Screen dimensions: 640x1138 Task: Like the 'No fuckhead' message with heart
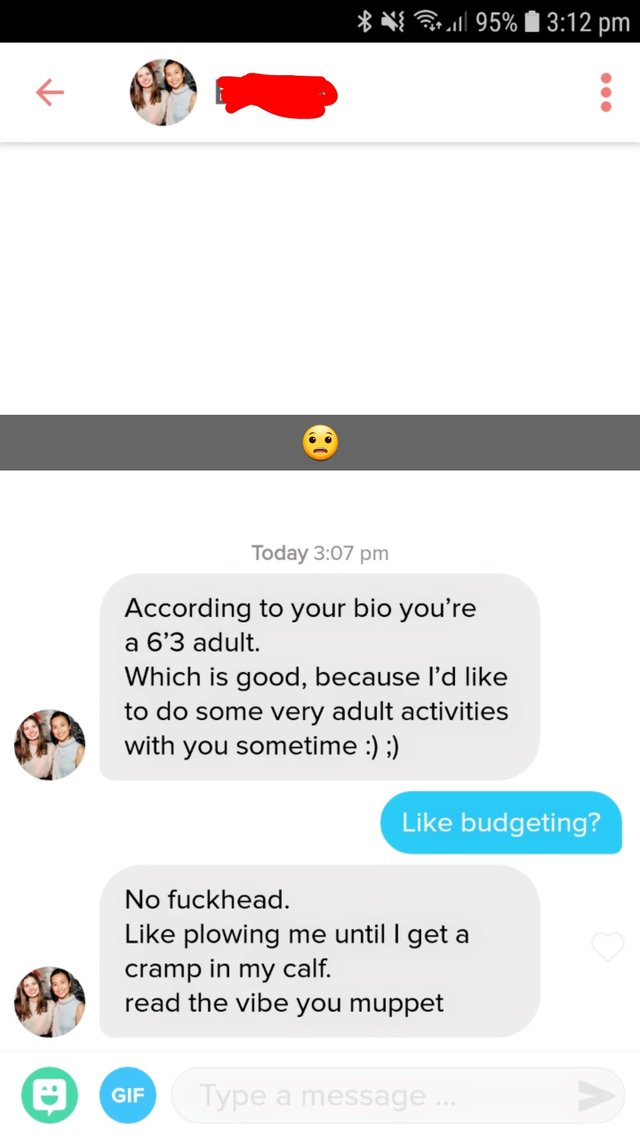click(x=607, y=946)
